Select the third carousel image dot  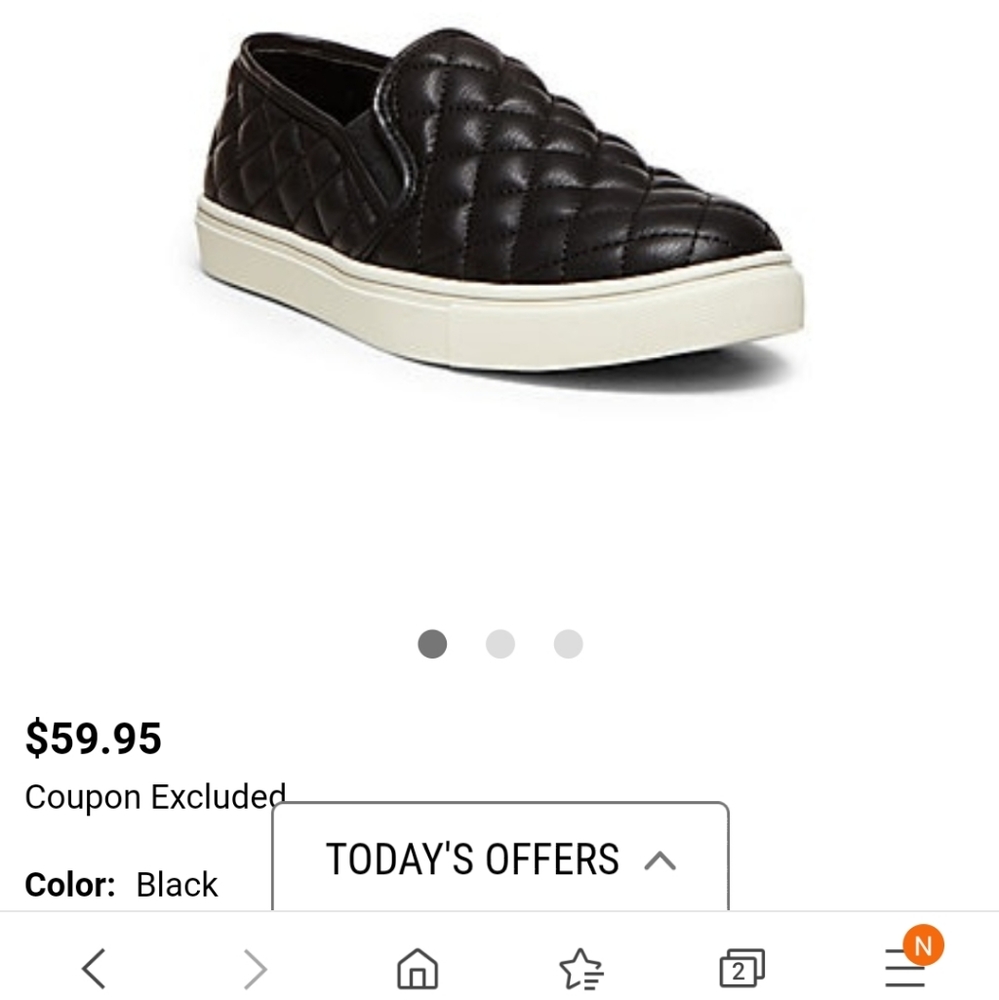click(x=568, y=645)
